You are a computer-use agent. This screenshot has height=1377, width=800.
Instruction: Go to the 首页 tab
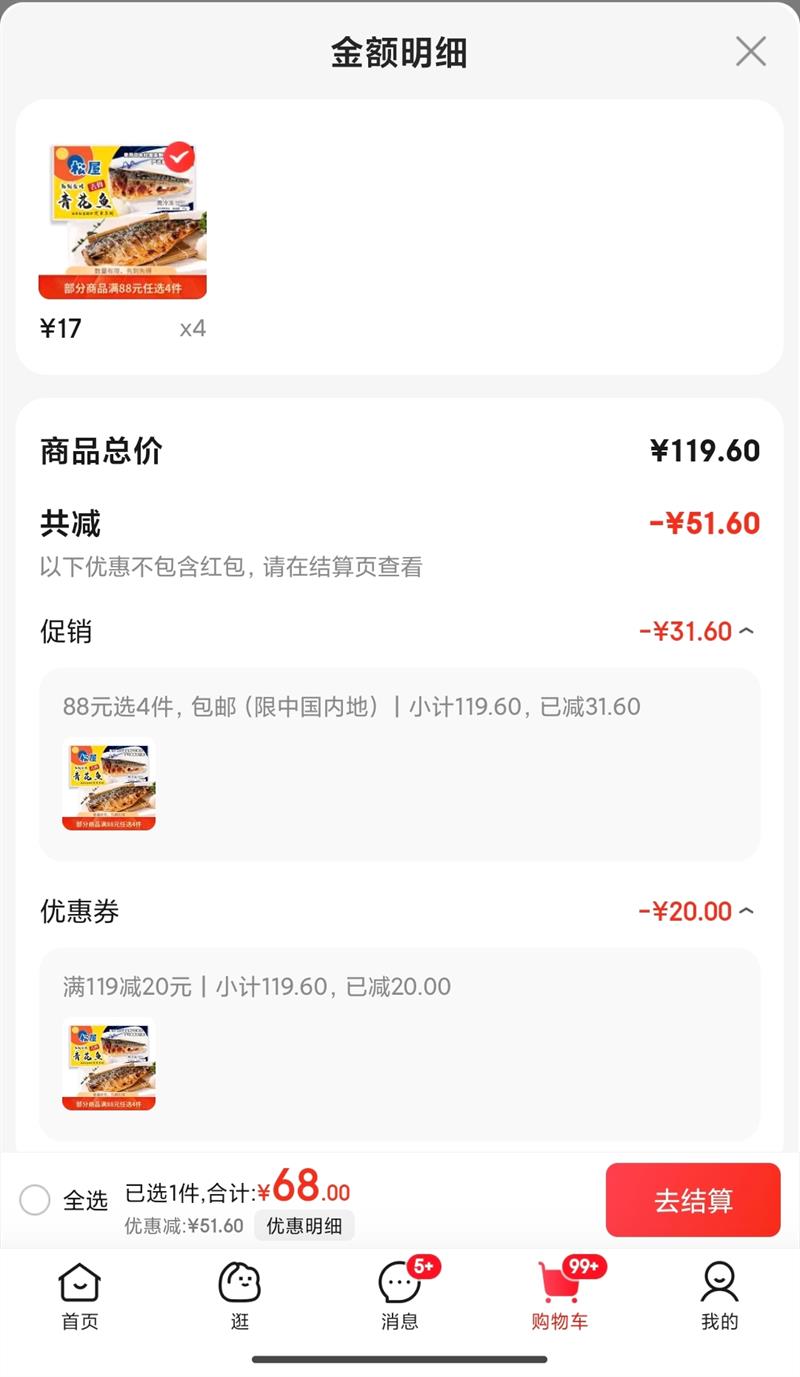[x=80, y=1295]
